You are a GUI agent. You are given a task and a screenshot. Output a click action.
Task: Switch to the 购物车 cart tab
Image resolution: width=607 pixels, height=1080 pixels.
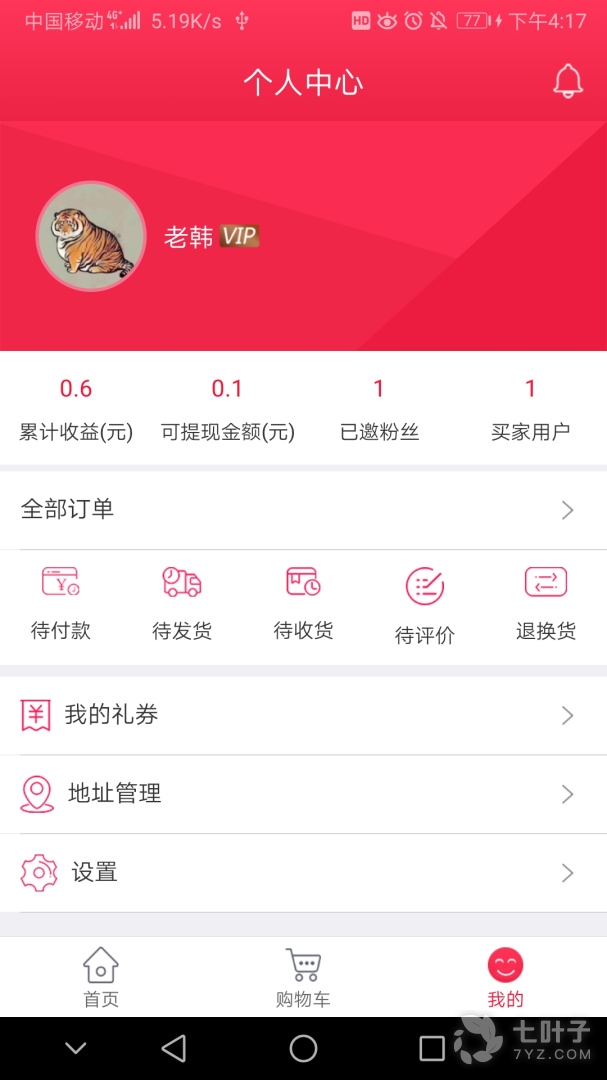(303, 978)
